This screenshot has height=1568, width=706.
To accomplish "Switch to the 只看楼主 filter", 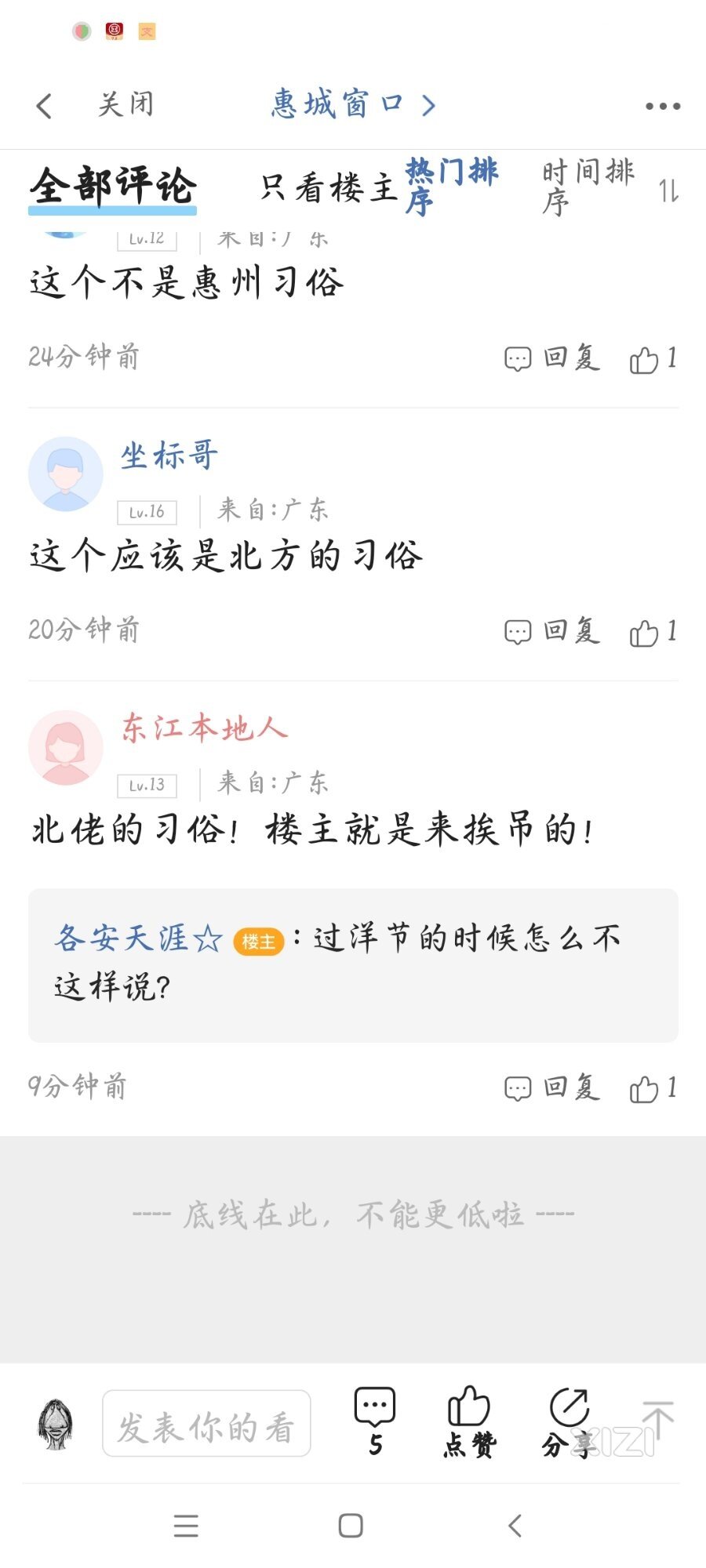I will click(x=329, y=187).
